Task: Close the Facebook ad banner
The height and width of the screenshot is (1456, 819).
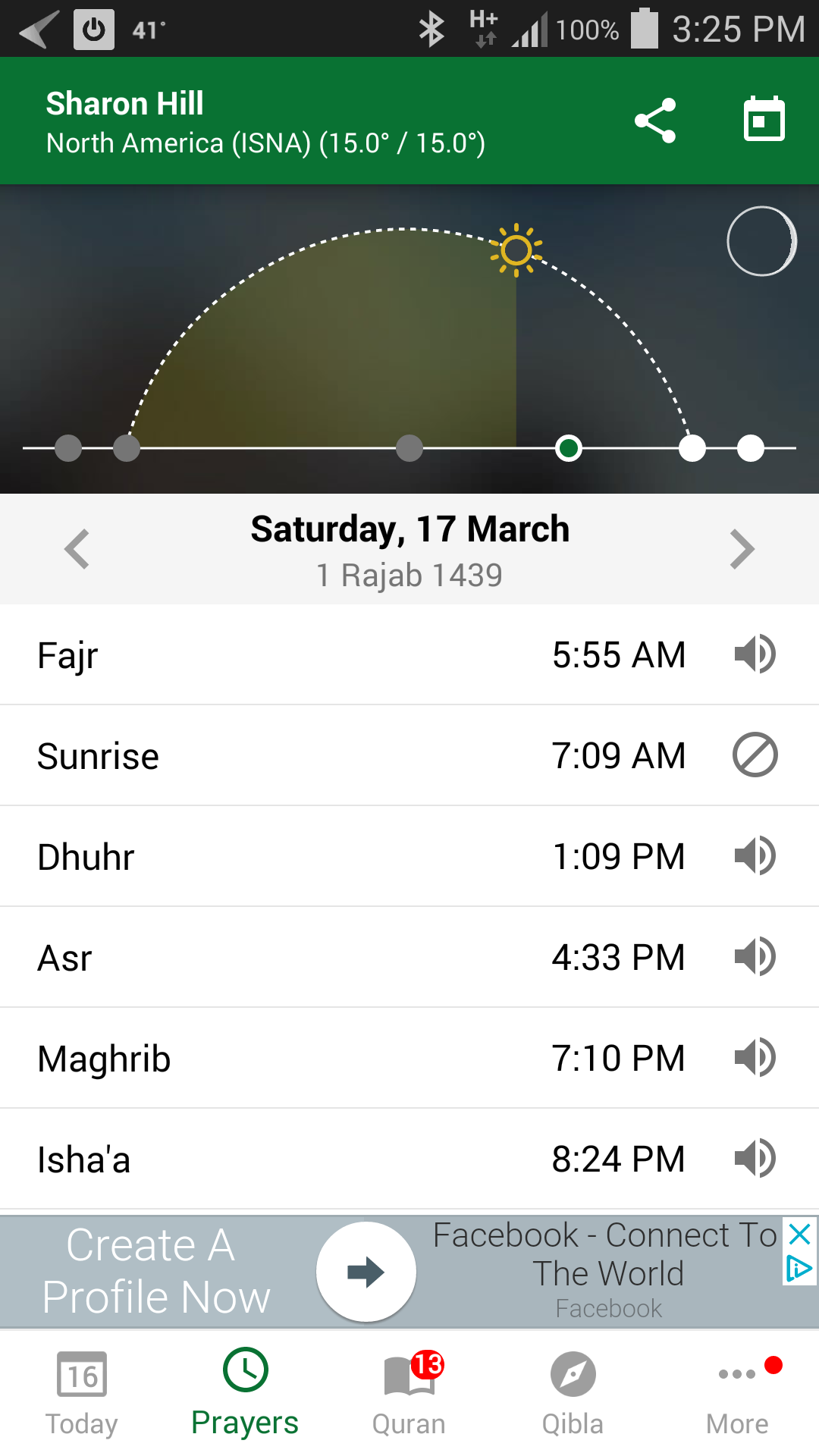Action: pos(799,1235)
